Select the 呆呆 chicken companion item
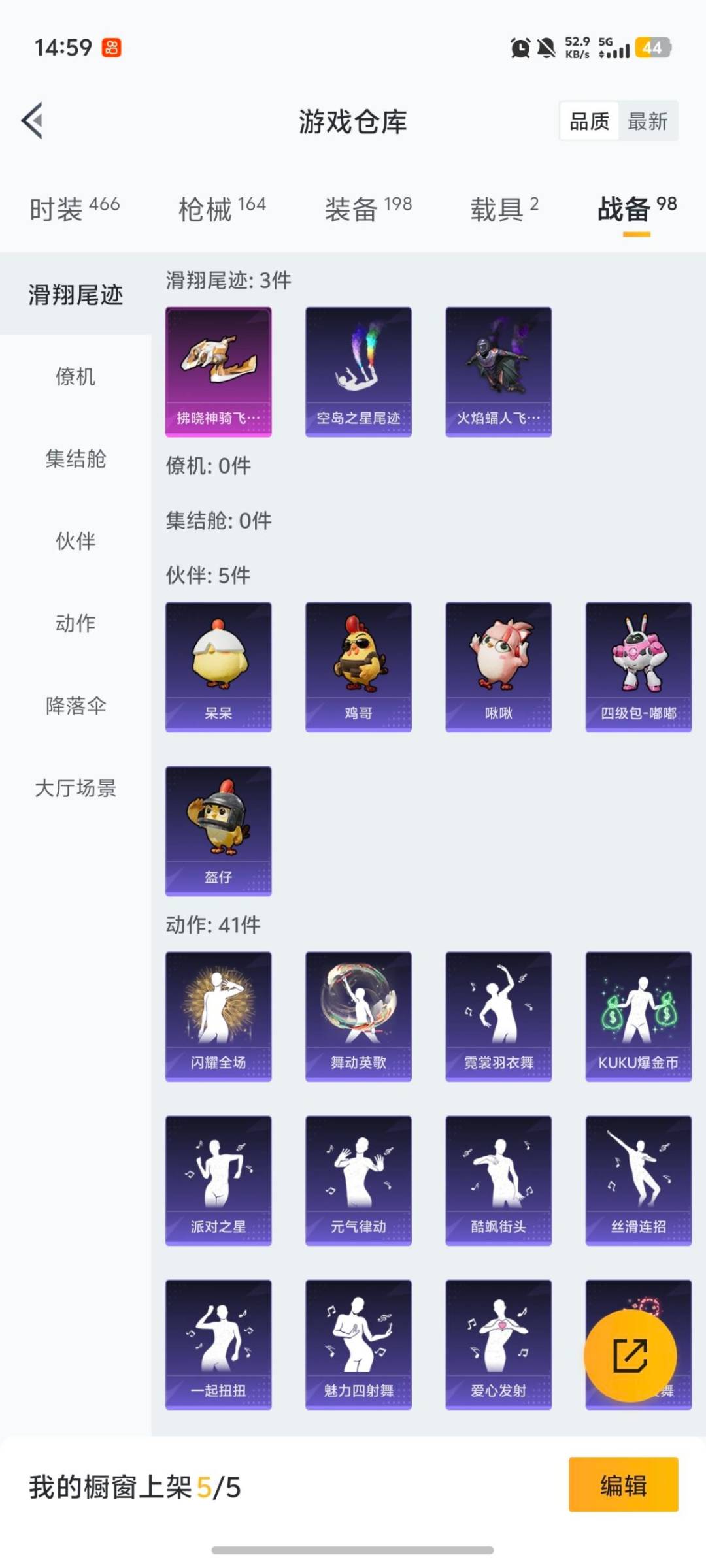706x1568 pixels. (218, 666)
